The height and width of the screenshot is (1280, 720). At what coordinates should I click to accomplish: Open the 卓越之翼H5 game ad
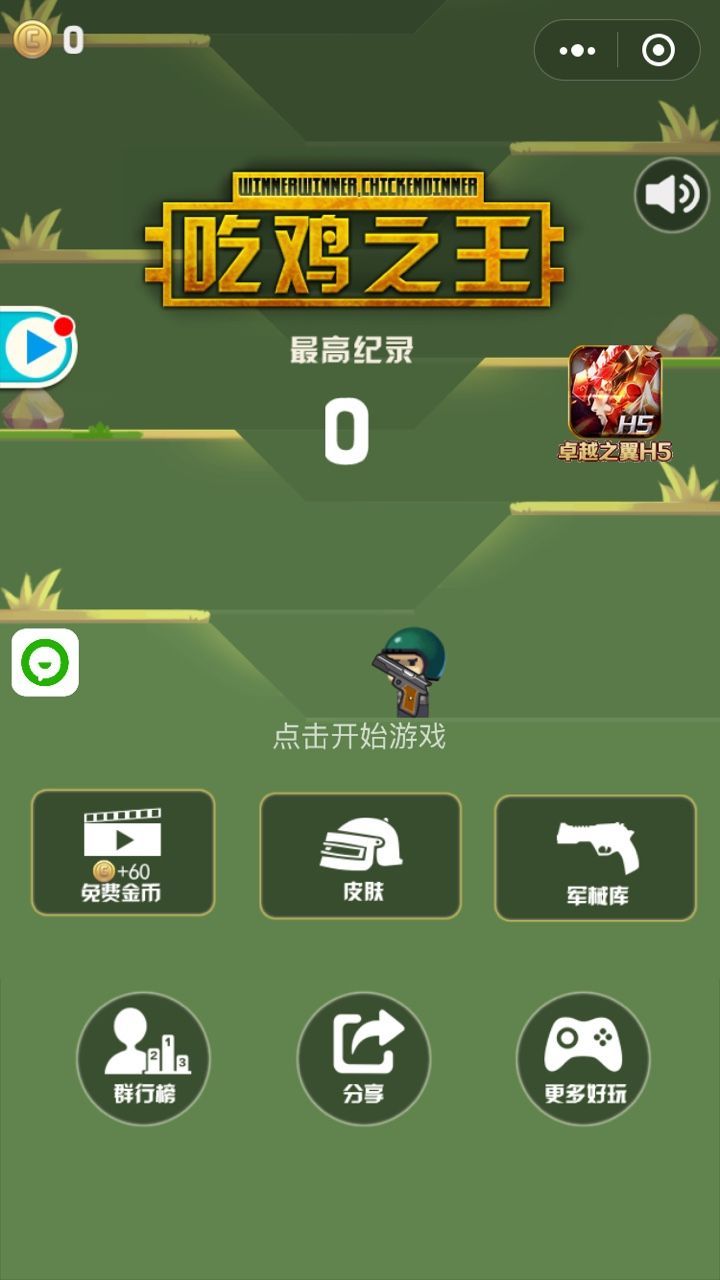pos(614,402)
